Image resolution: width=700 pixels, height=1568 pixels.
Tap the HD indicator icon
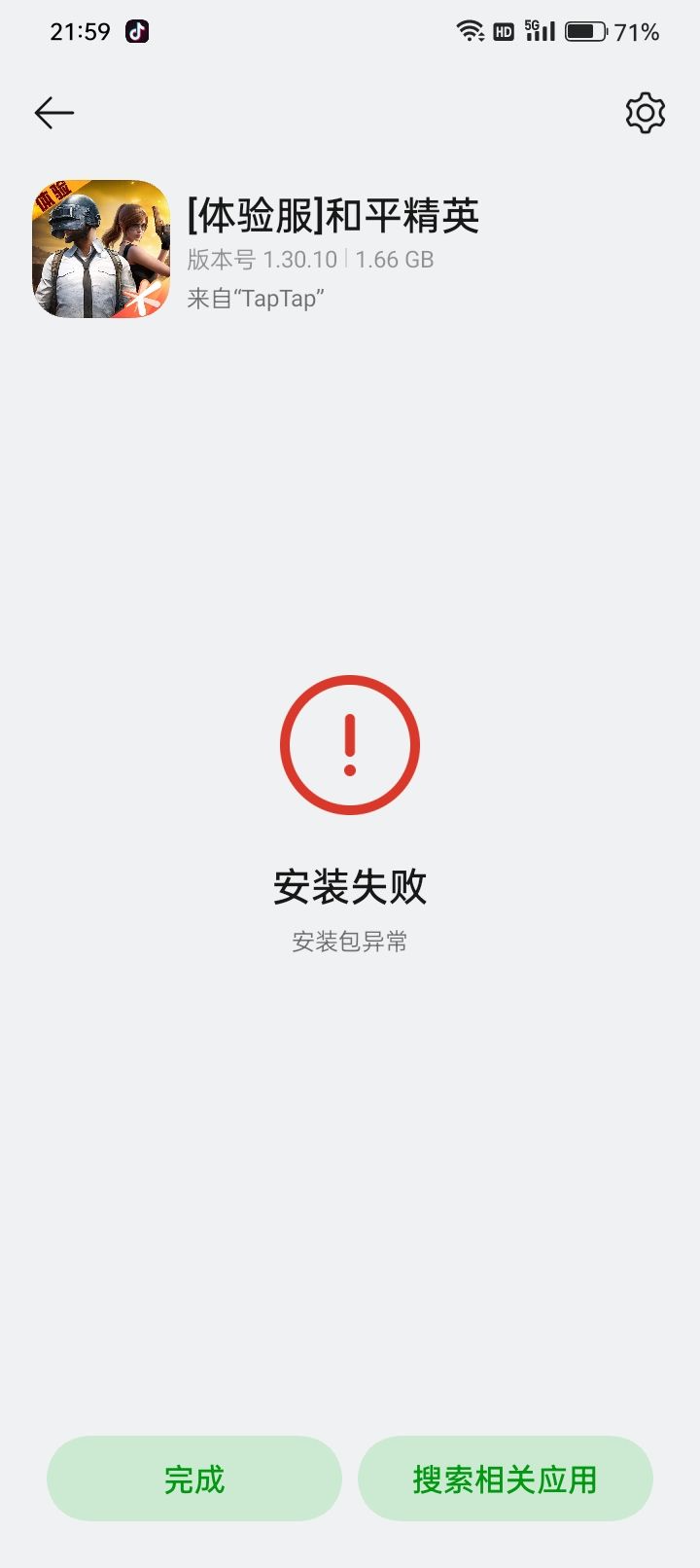click(502, 32)
